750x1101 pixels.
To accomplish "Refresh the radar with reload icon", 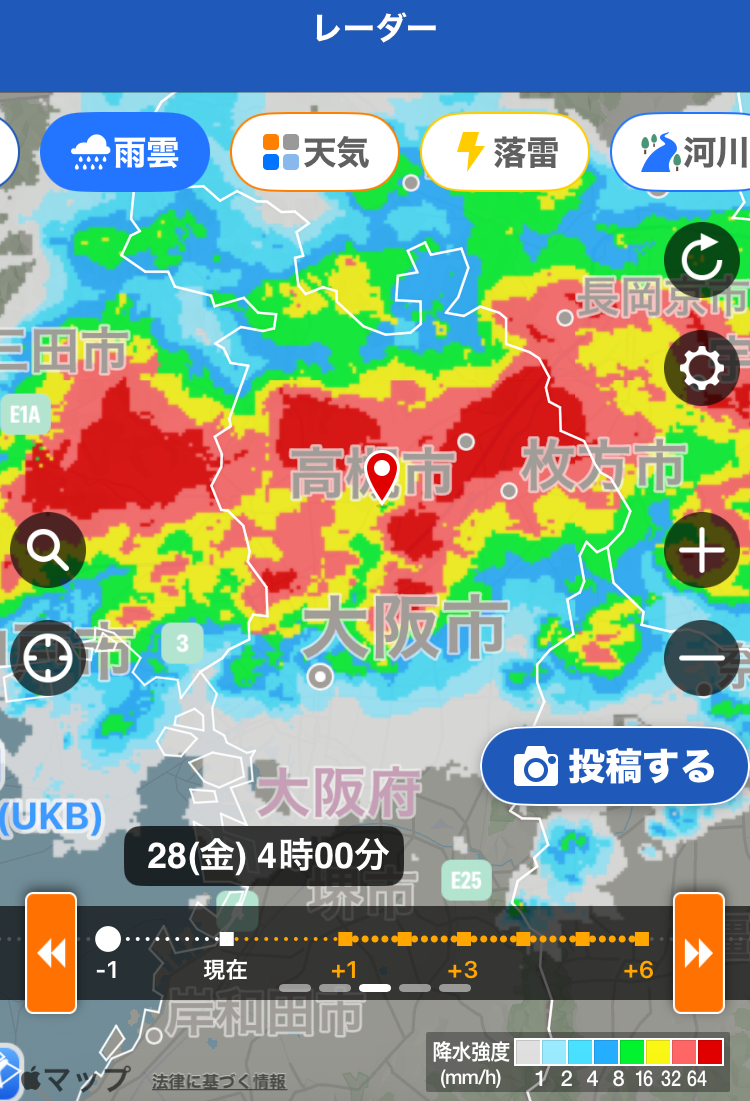I will (702, 260).
